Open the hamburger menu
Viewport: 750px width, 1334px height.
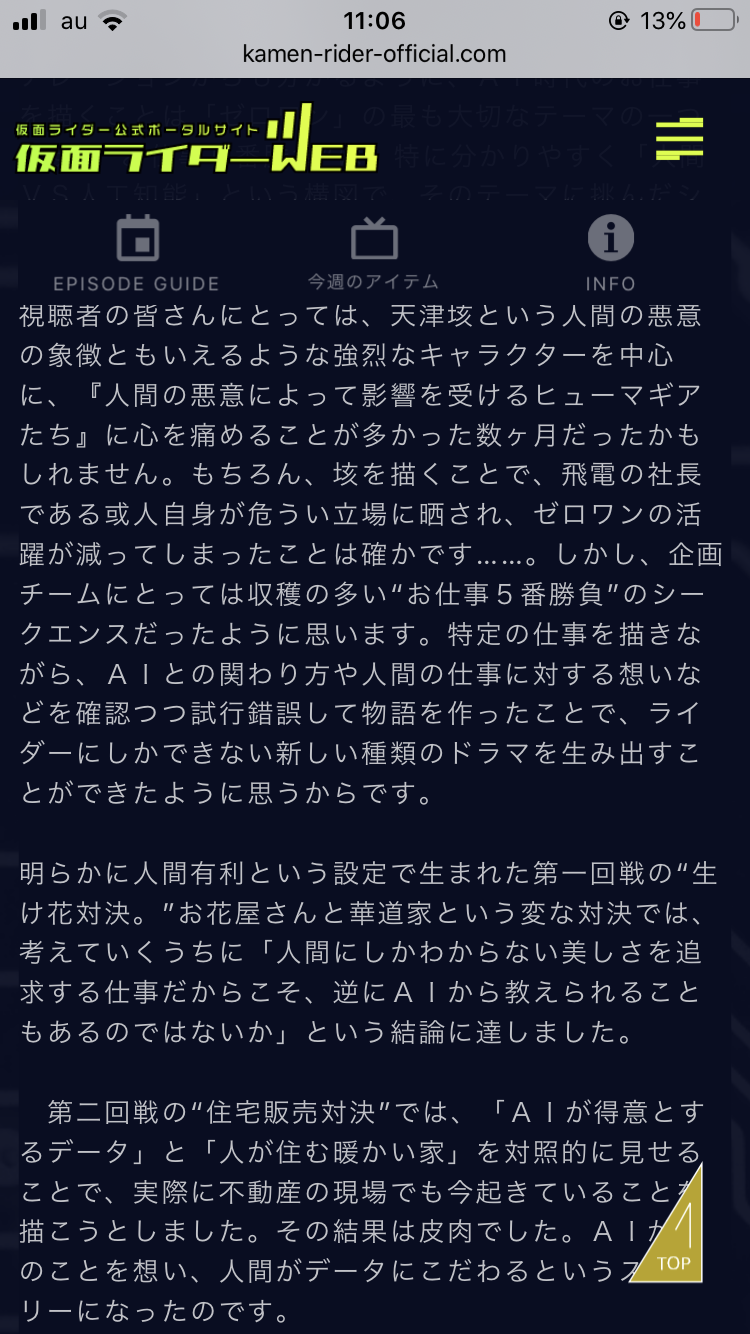(x=679, y=139)
